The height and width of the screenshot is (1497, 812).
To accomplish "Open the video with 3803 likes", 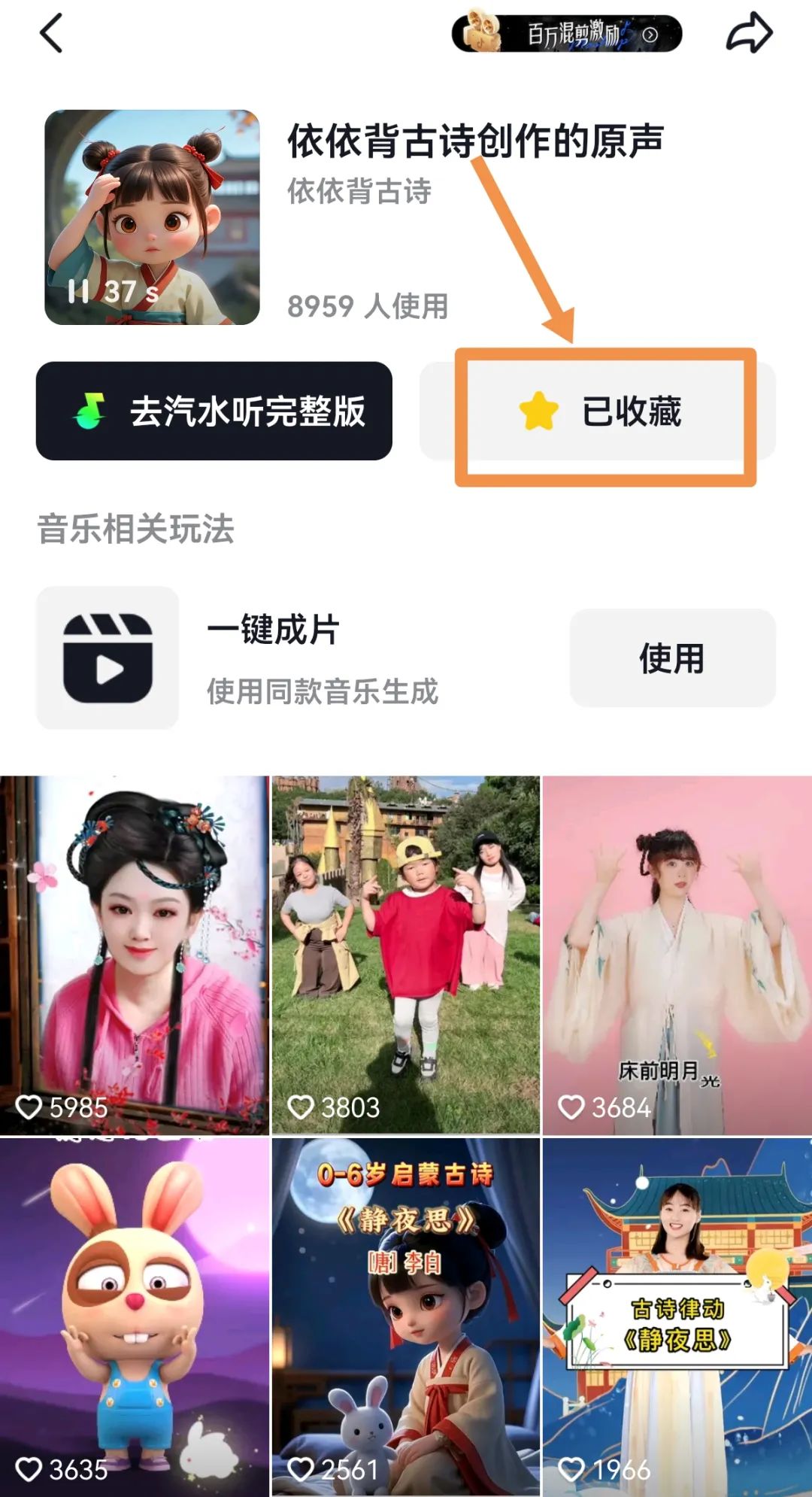I will [x=406, y=955].
